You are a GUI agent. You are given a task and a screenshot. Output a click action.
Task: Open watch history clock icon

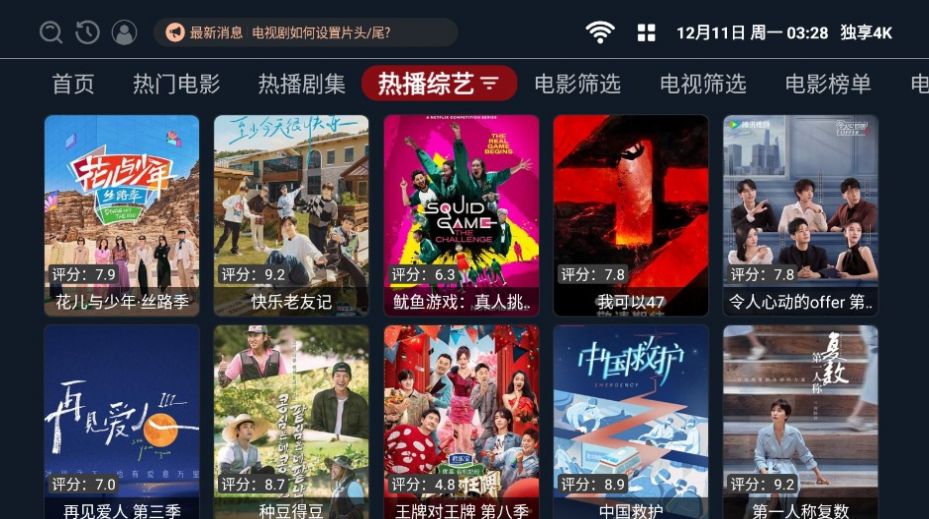point(87,33)
